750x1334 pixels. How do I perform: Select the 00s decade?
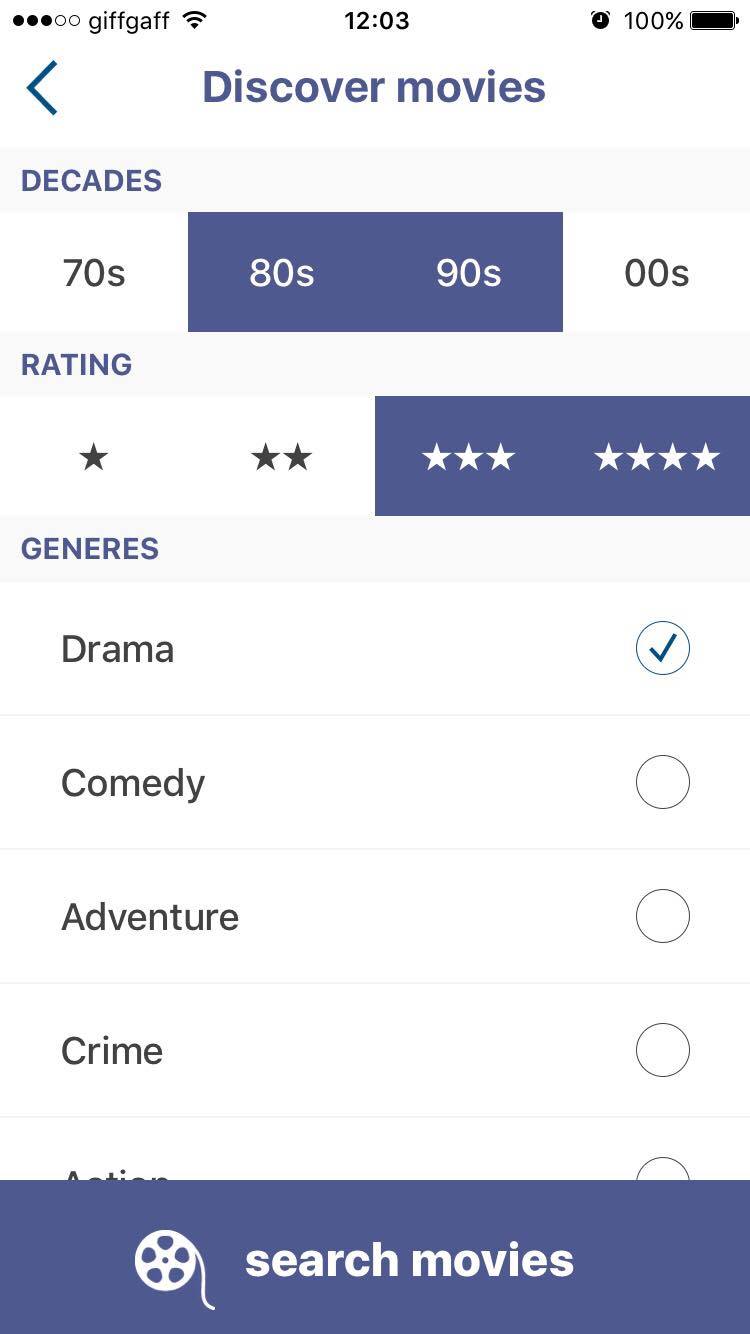coord(656,273)
